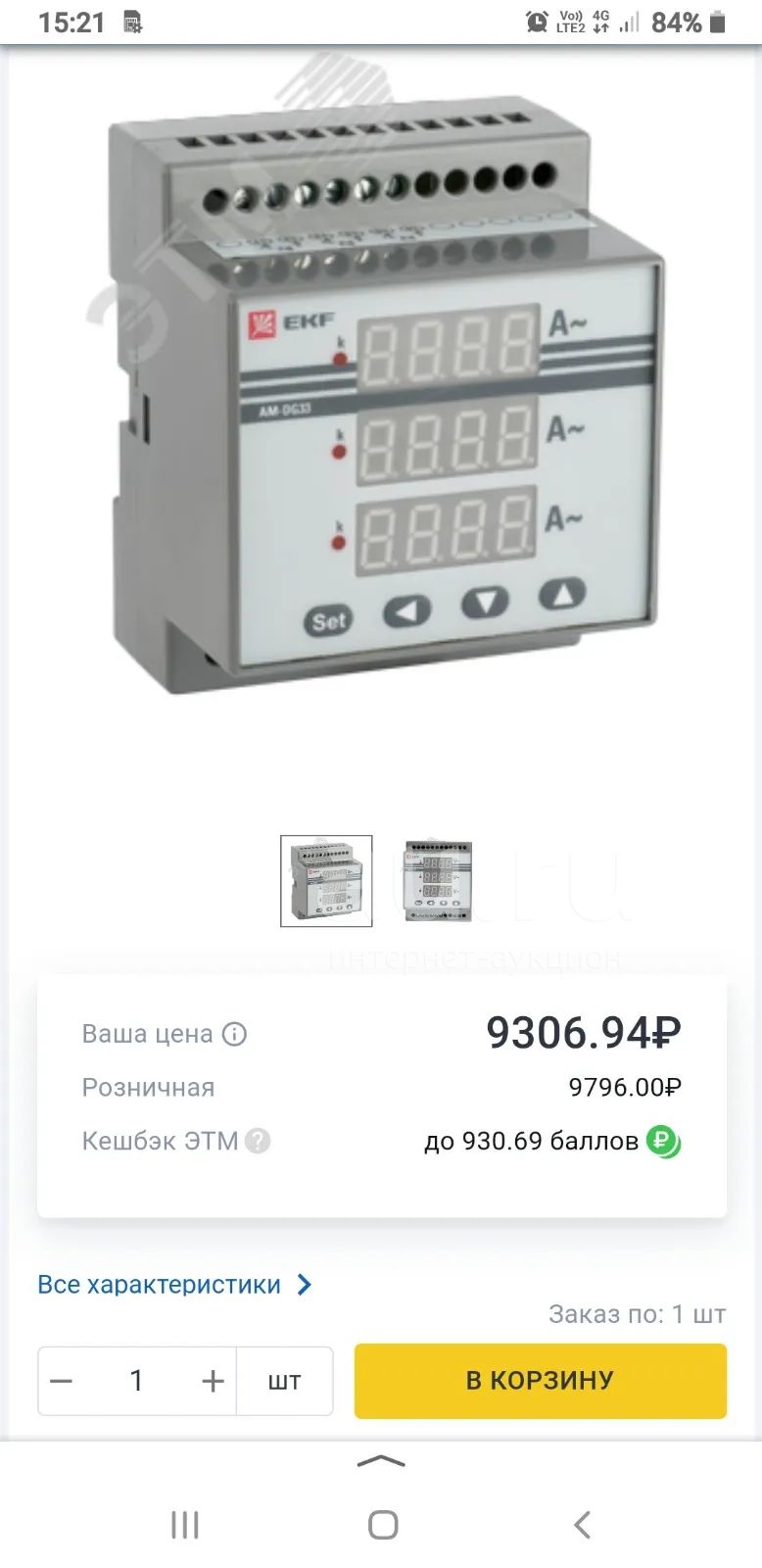Open help icon beside Кешбэк ЭТМ

(258, 1141)
